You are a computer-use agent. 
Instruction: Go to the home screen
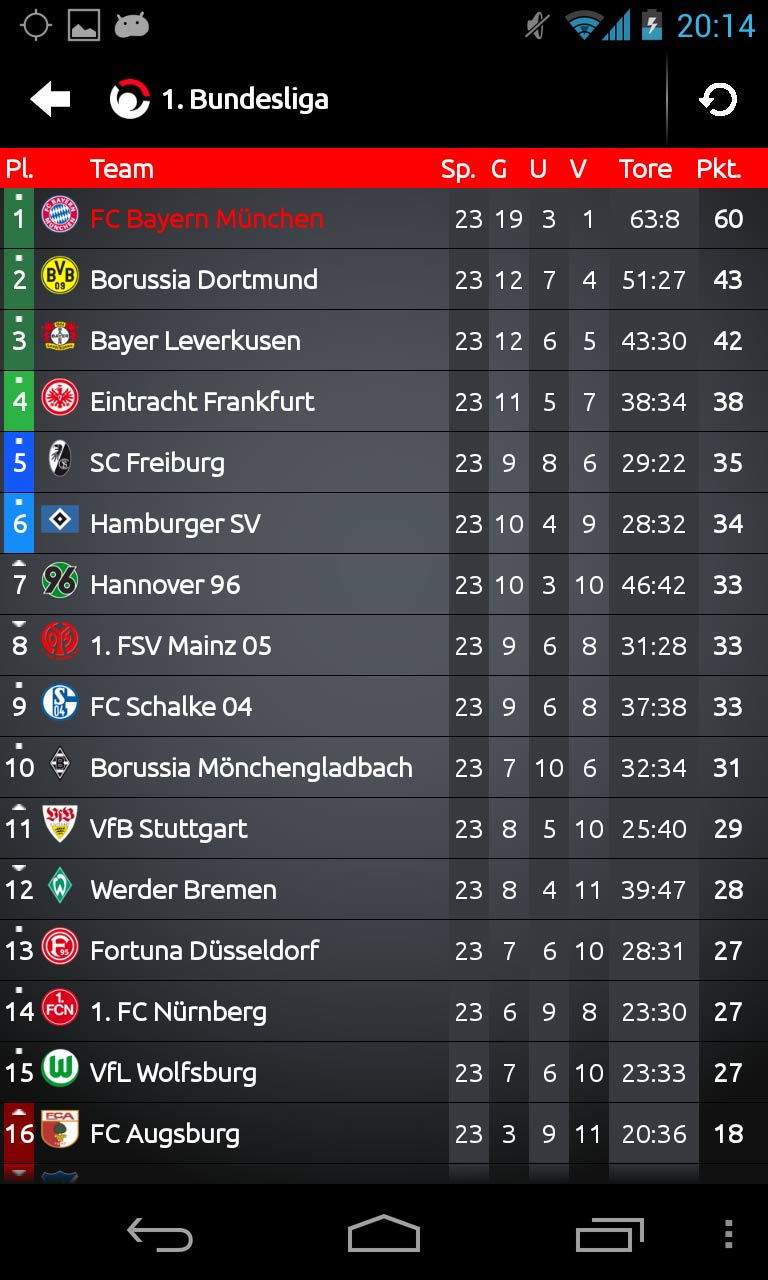pyautogui.click(x=384, y=1235)
